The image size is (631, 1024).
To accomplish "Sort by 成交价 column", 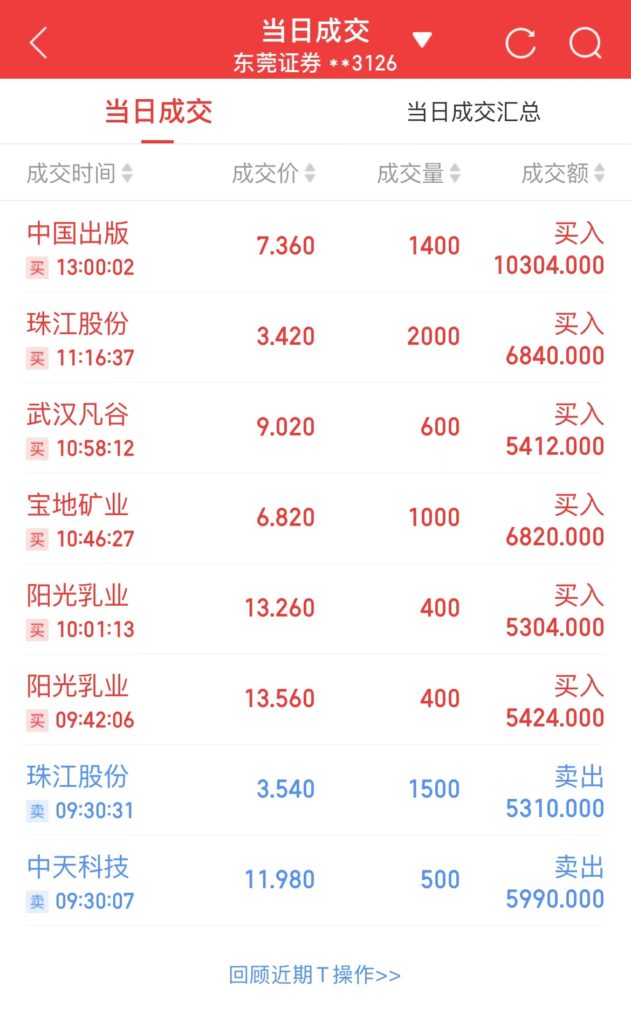I will pyautogui.click(x=273, y=173).
